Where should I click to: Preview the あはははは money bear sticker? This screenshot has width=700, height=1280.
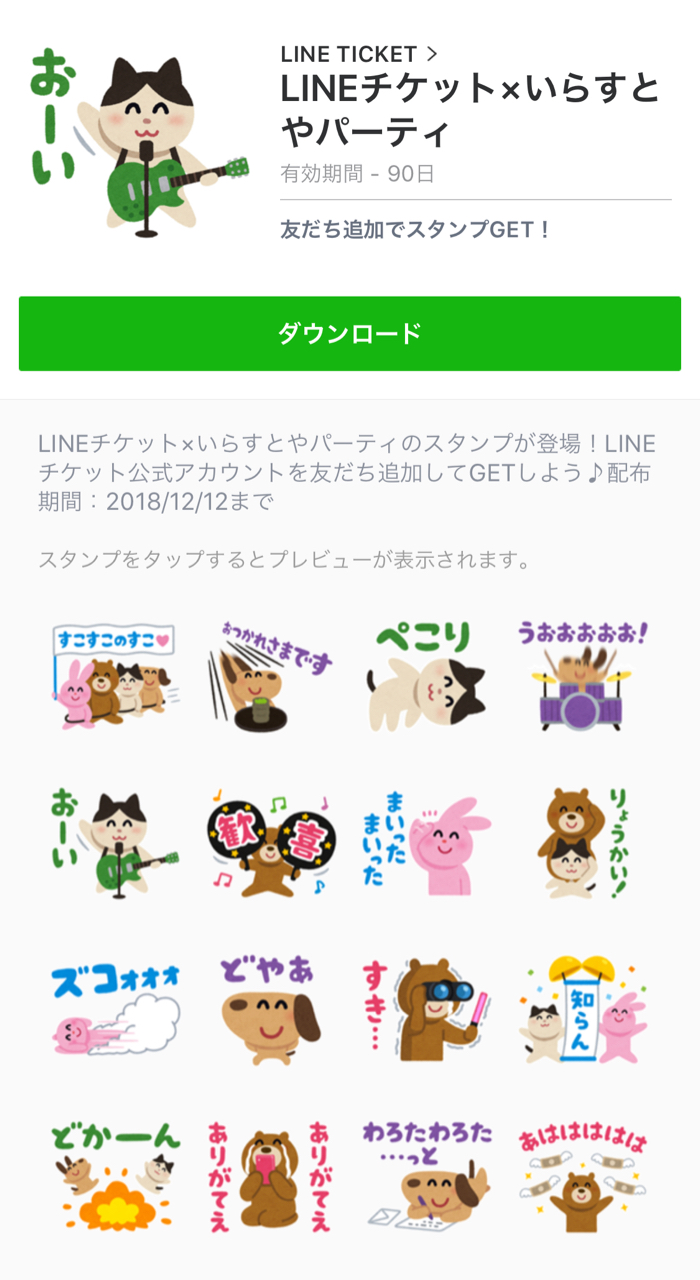pyautogui.click(x=583, y=1175)
